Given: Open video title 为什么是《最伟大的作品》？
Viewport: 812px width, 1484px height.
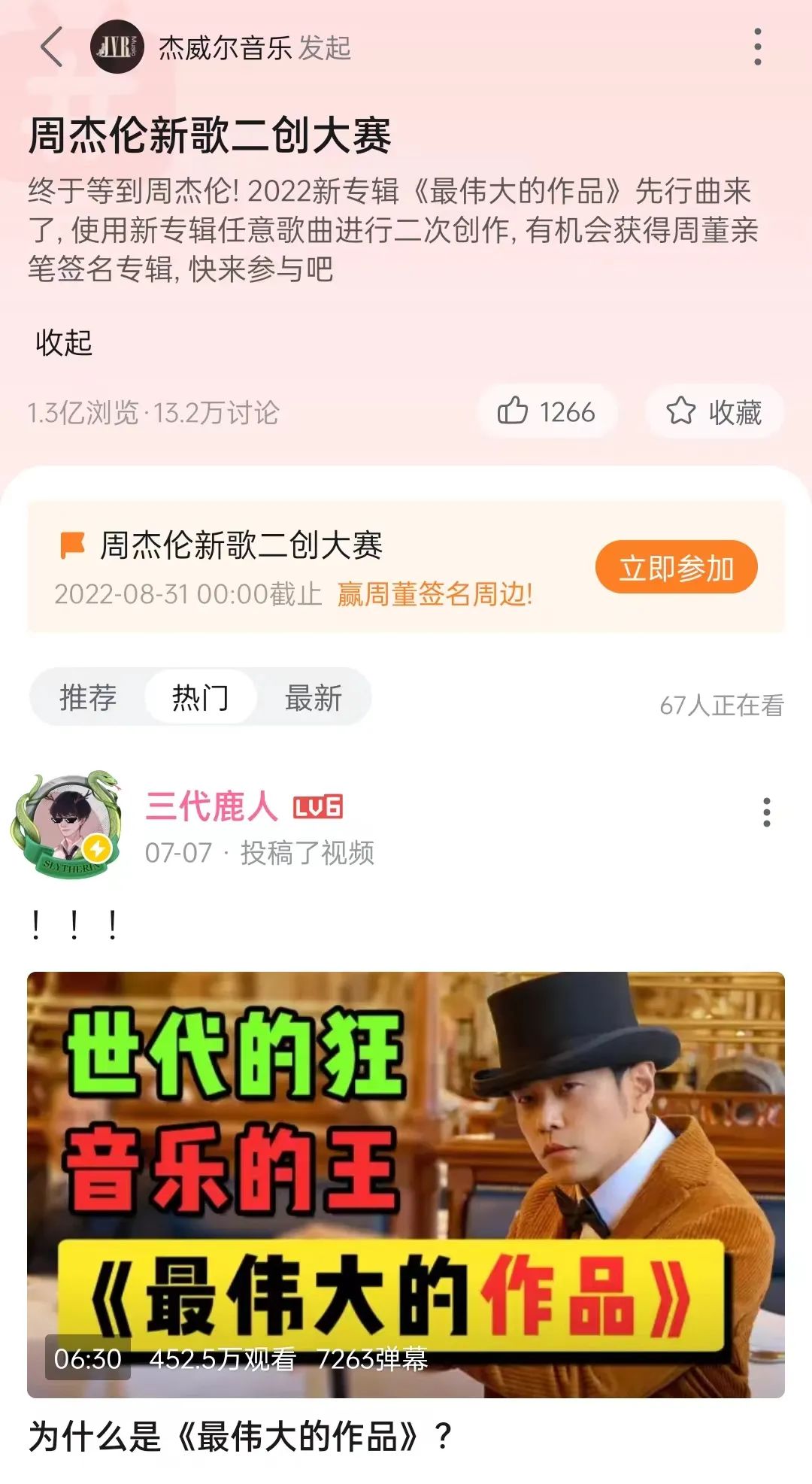Looking at the screenshot, I should 241,1436.
